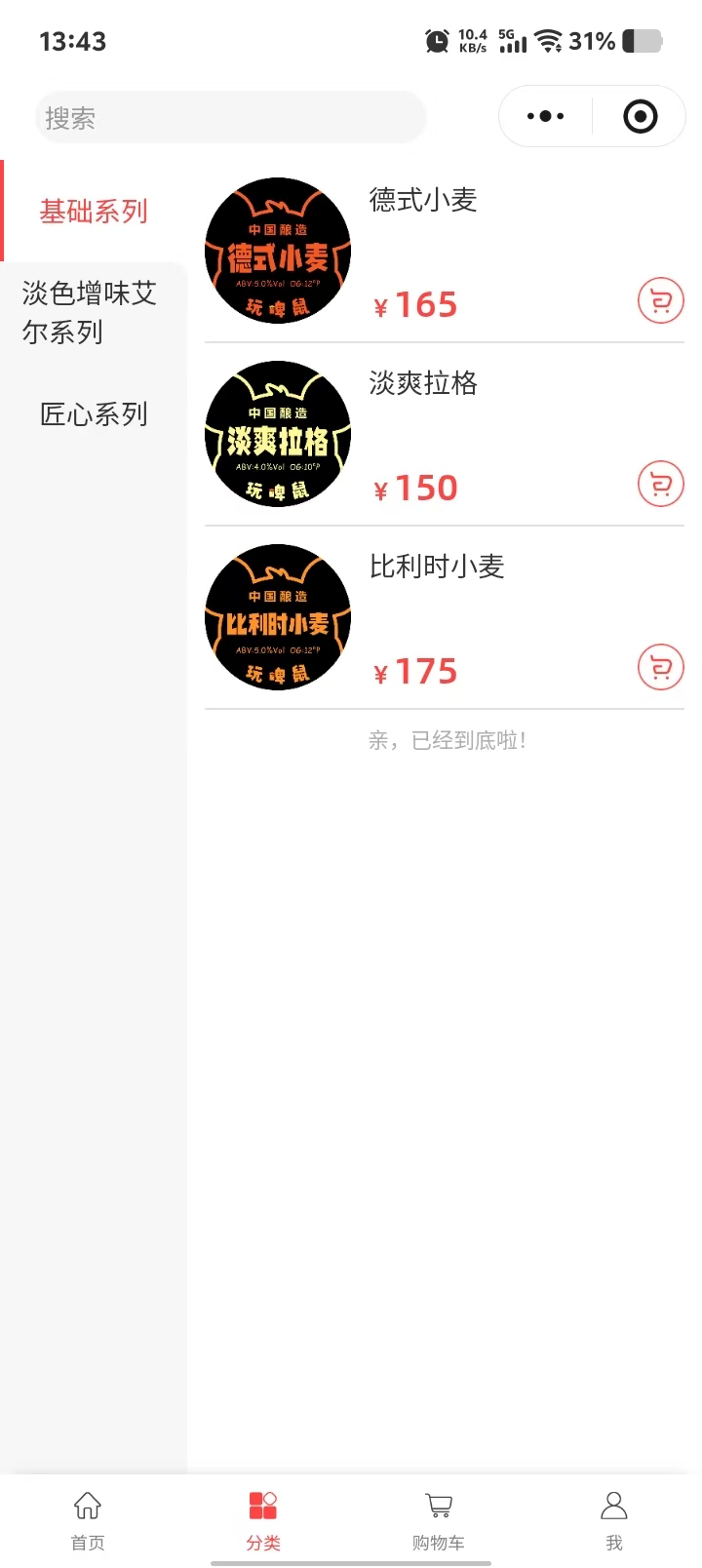
Task: Add 淡爽拉格 to the cart
Action: (x=660, y=485)
